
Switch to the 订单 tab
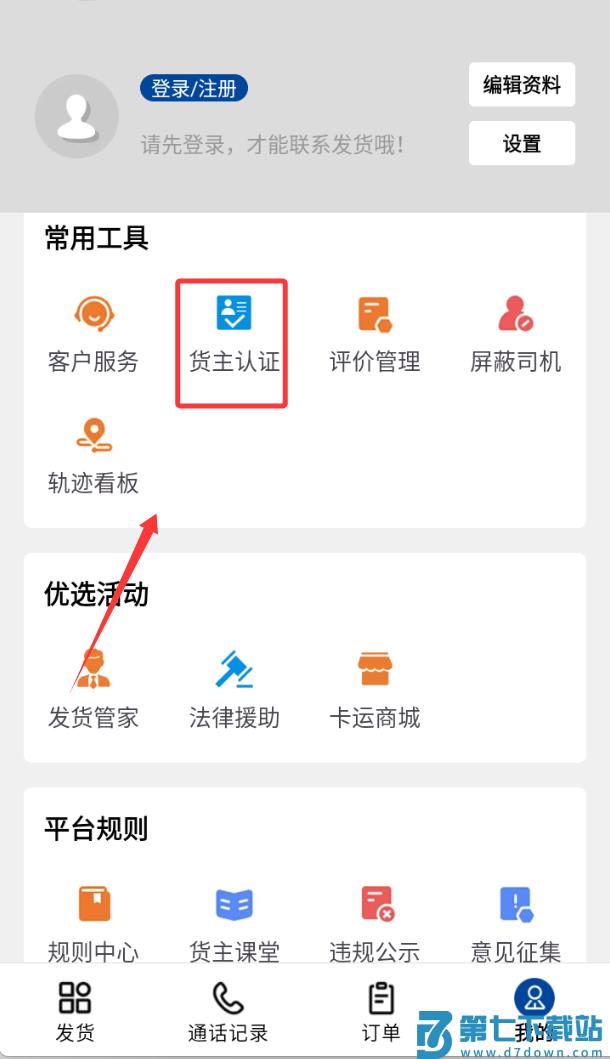click(381, 1011)
